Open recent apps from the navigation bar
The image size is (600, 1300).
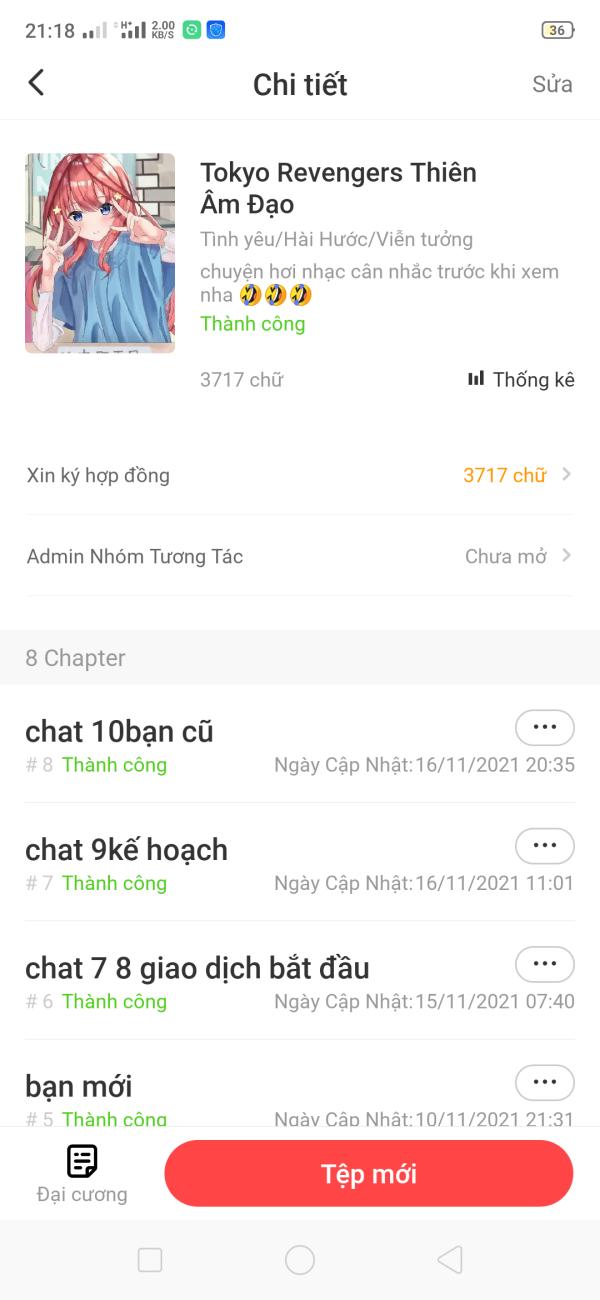[150, 1259]
